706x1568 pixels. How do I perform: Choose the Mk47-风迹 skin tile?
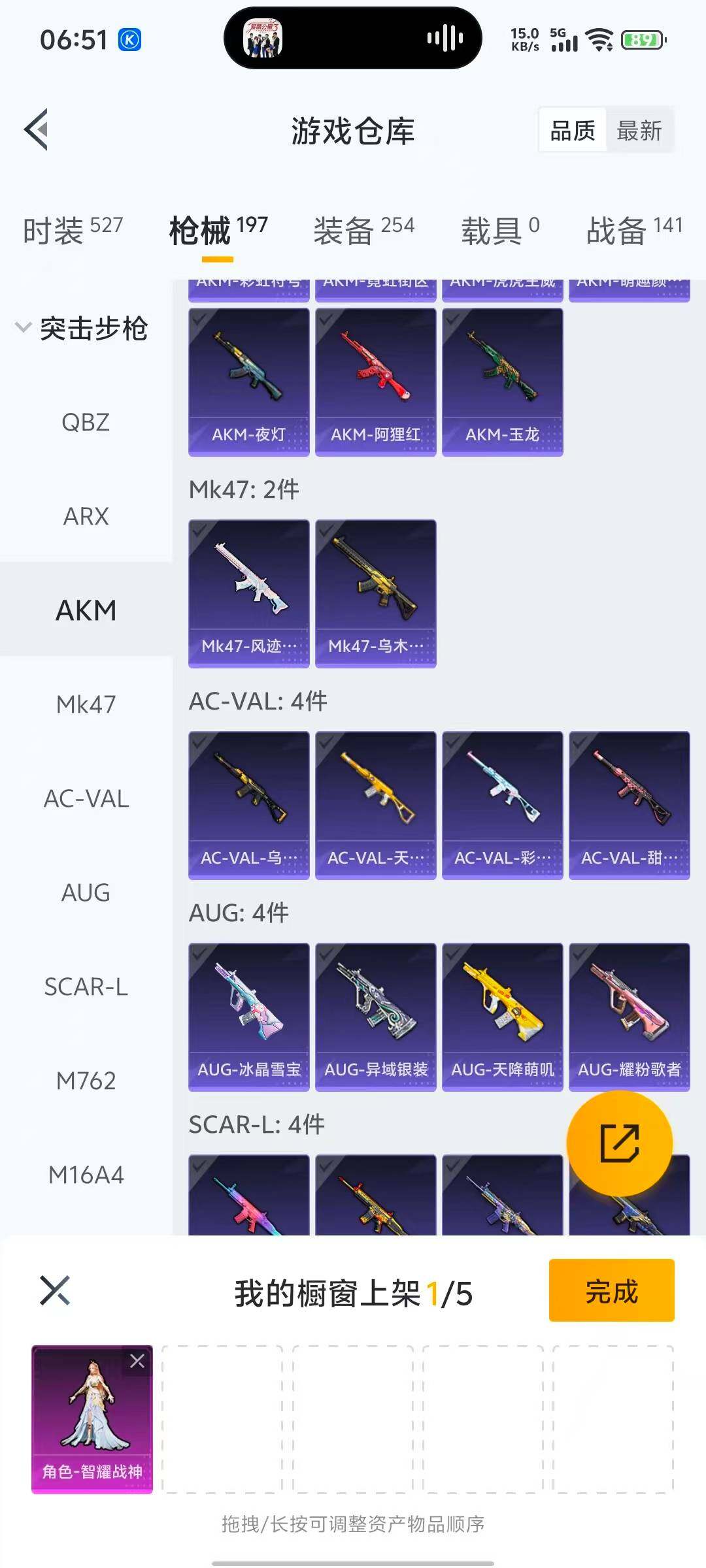tap(248, 593)
